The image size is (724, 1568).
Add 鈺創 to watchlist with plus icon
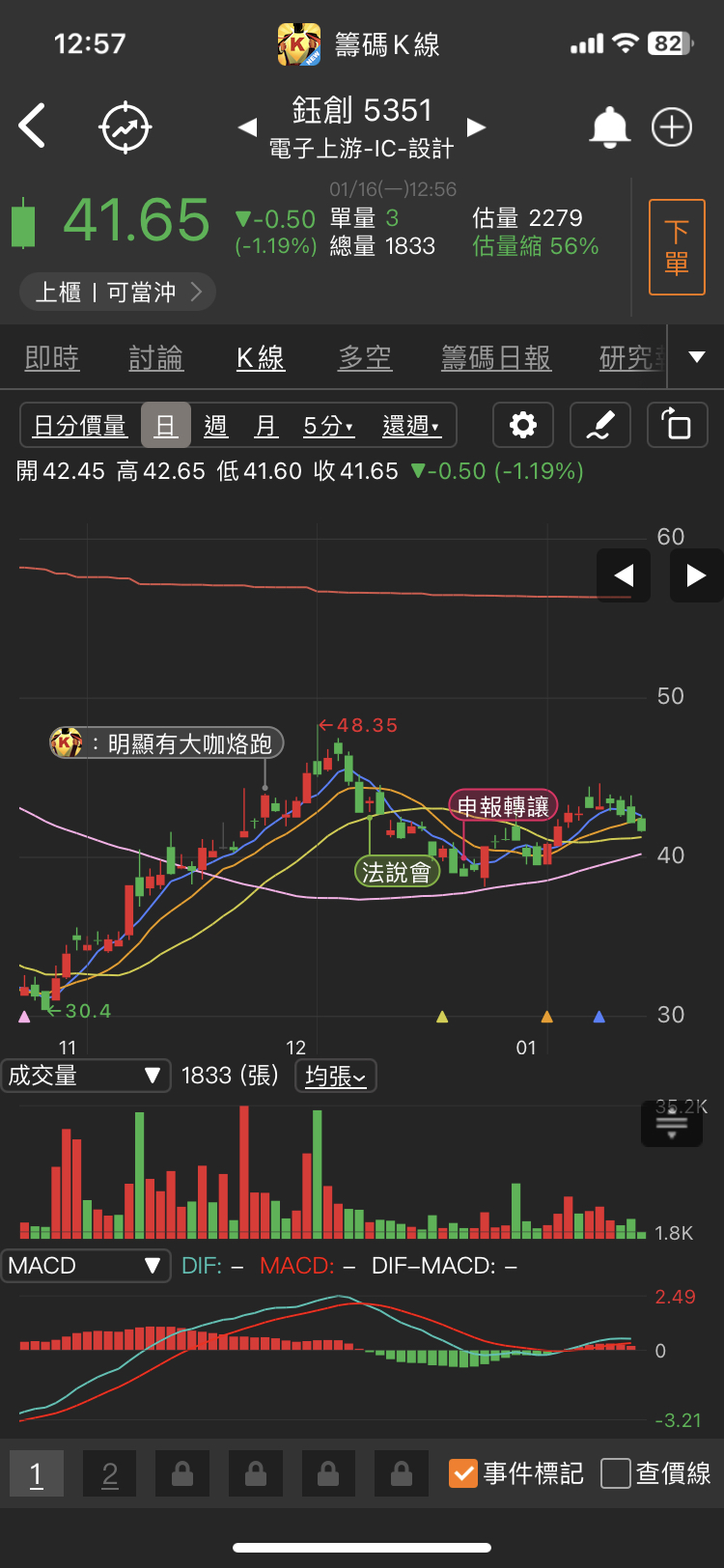point(672,127)
